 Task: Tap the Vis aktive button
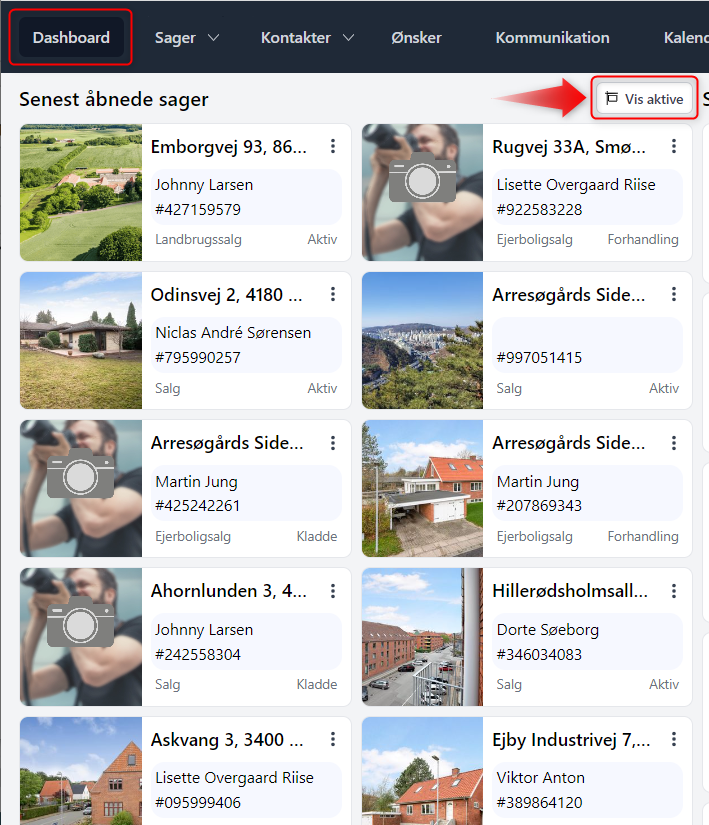click(x=645, y=99)
